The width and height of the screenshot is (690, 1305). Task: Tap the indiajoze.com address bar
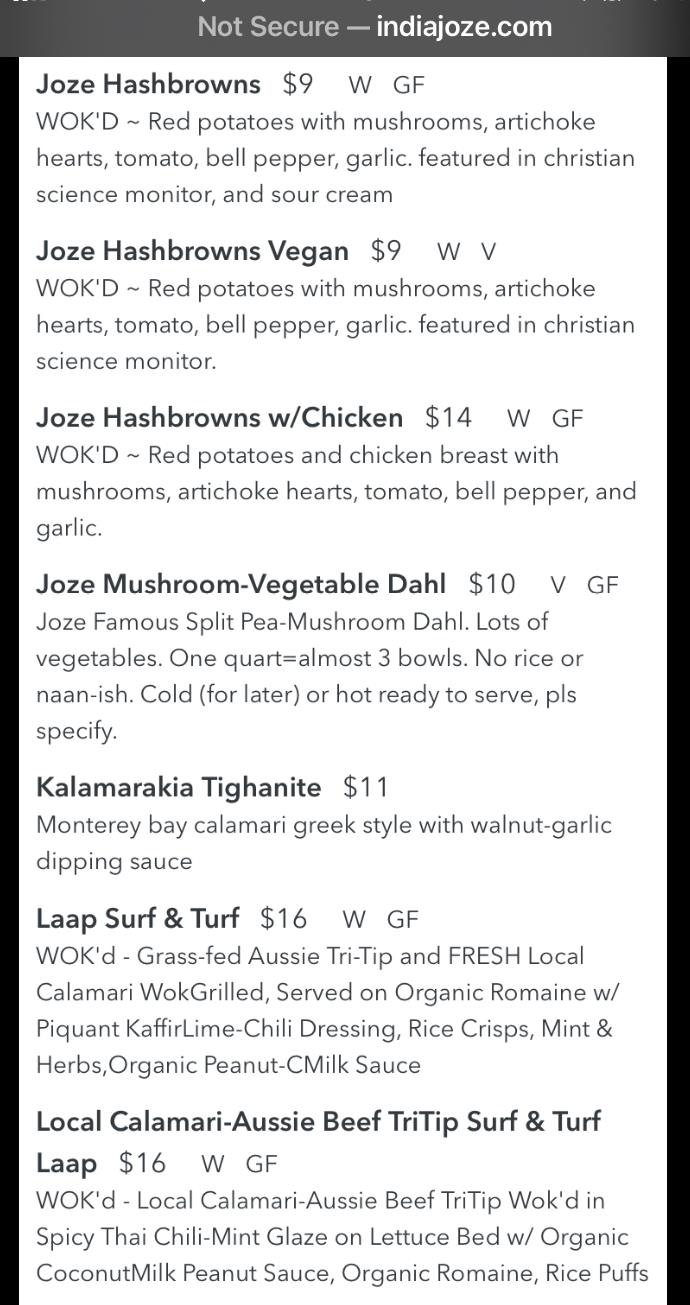point(374,27)
